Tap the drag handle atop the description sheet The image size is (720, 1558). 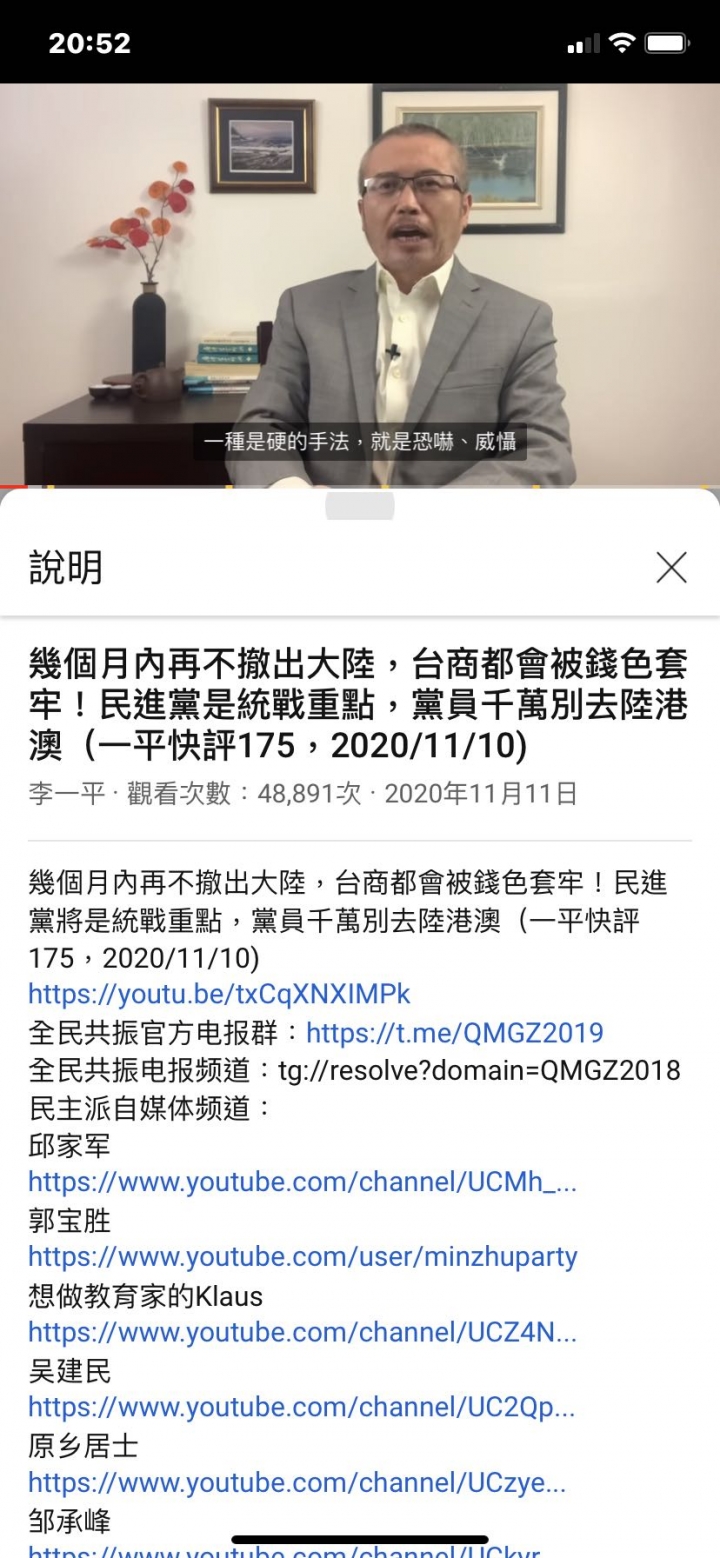coord(360,506)
